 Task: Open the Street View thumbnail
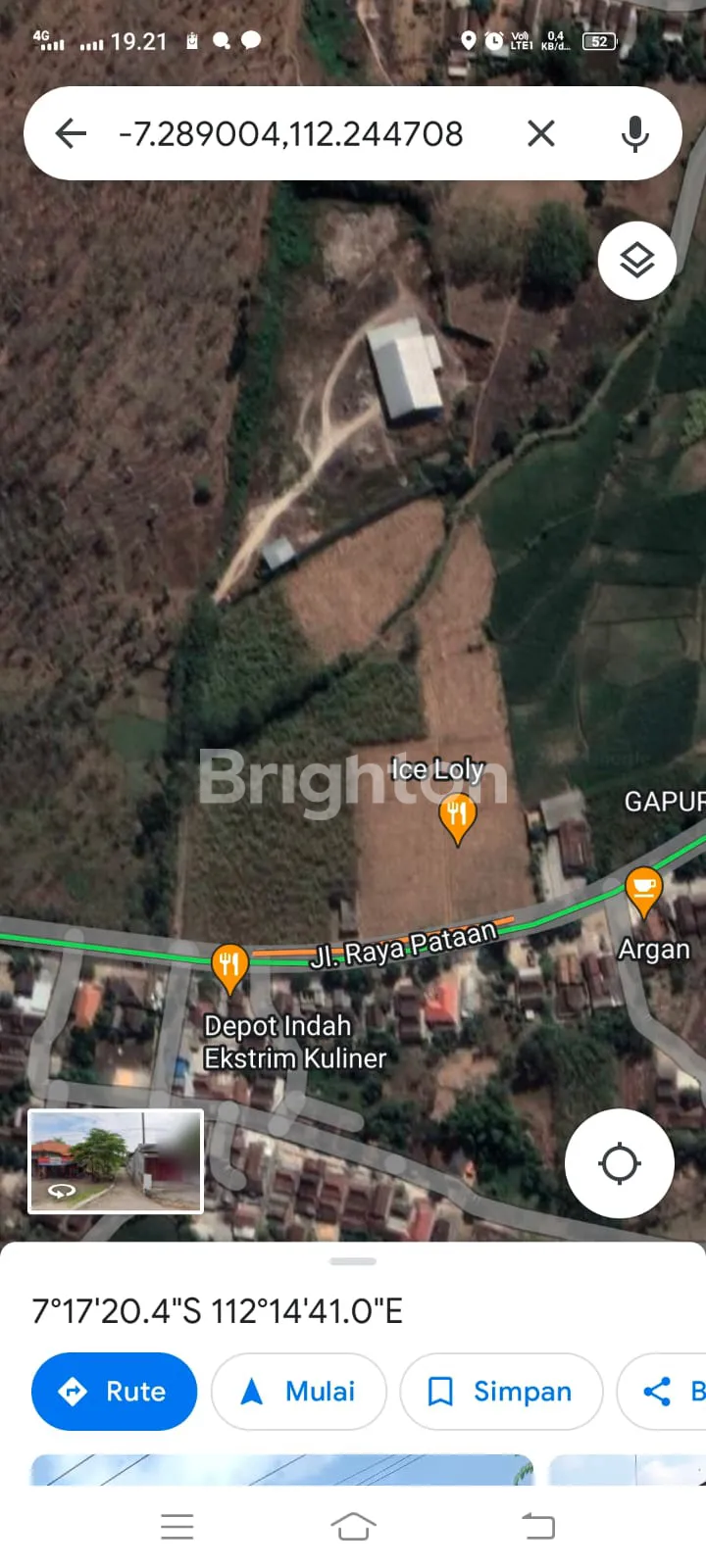click(x=116, y=1161)
